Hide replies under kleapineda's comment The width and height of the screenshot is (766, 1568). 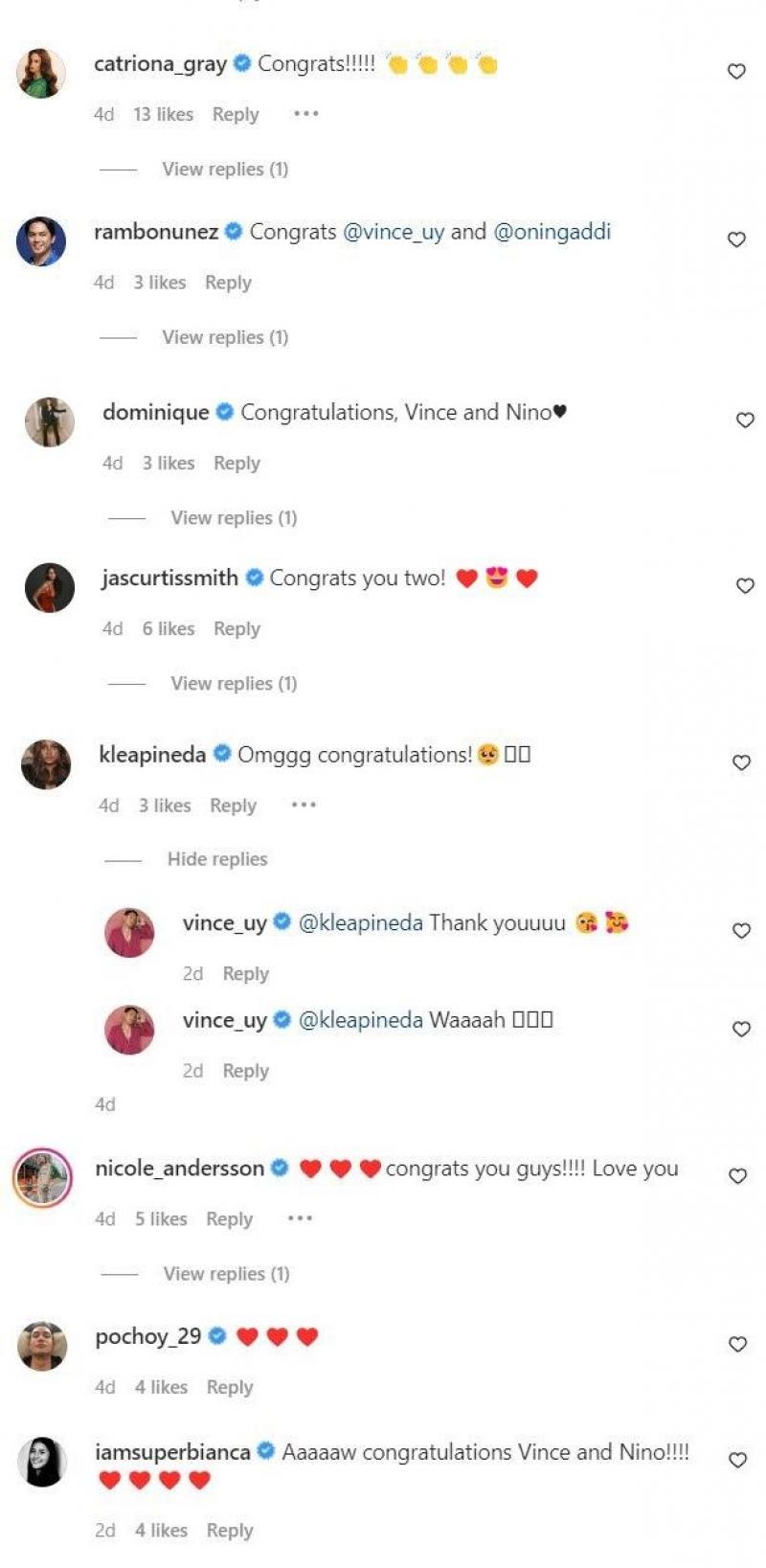tap(217, 859)
